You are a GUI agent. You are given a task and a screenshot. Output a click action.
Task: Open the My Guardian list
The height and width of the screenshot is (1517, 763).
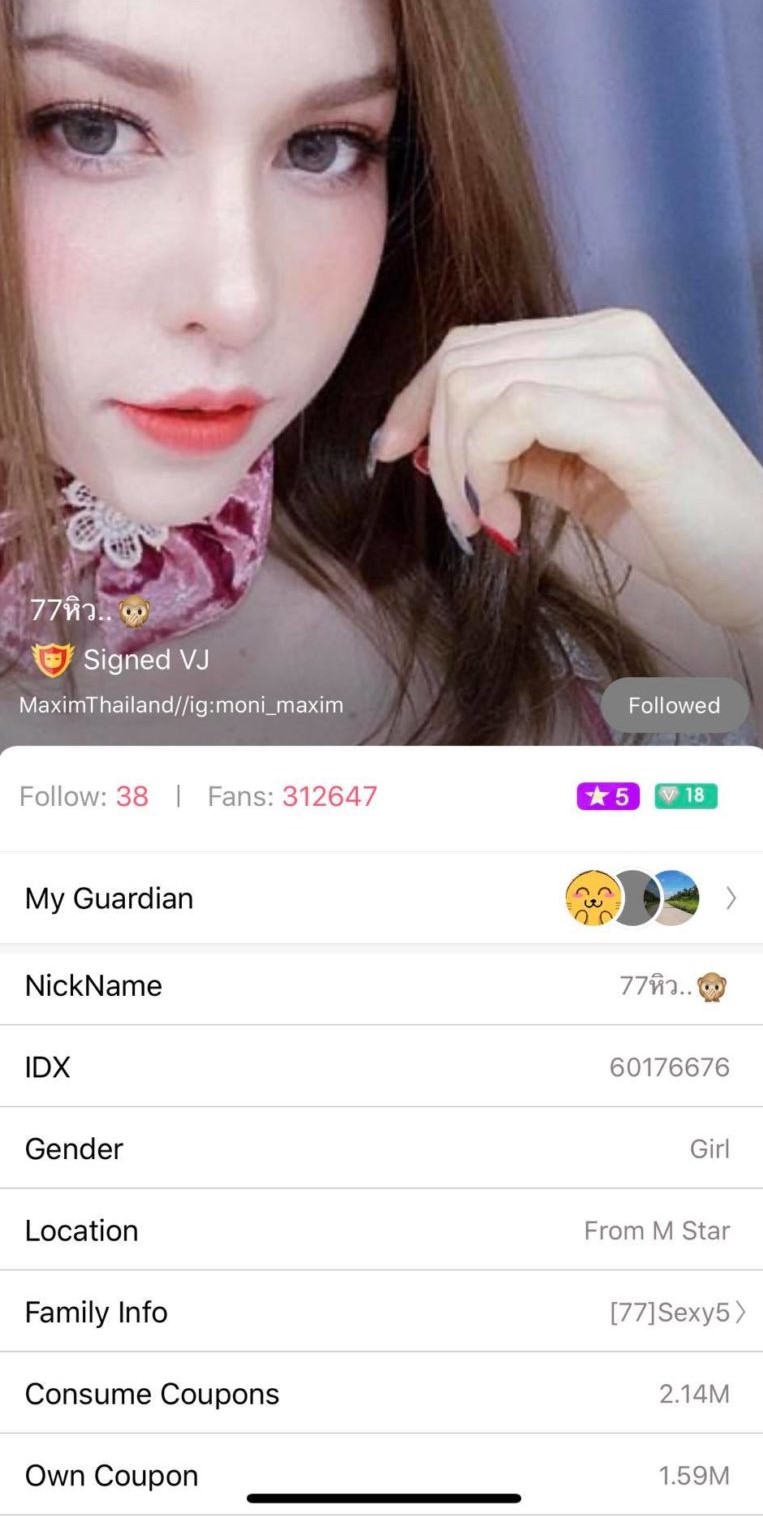tap(381, 898)
